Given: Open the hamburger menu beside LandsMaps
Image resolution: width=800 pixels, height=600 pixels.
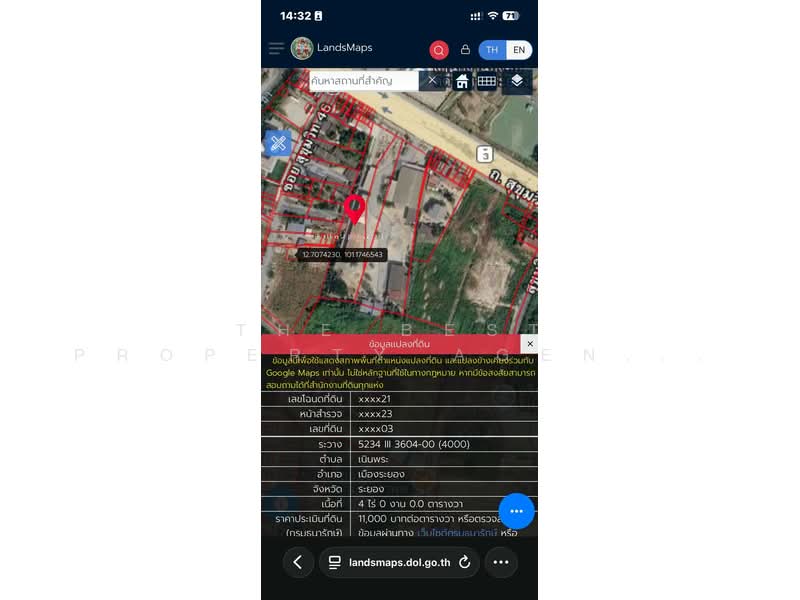Looking at the screenshot, I should click(x=277, y=48).
